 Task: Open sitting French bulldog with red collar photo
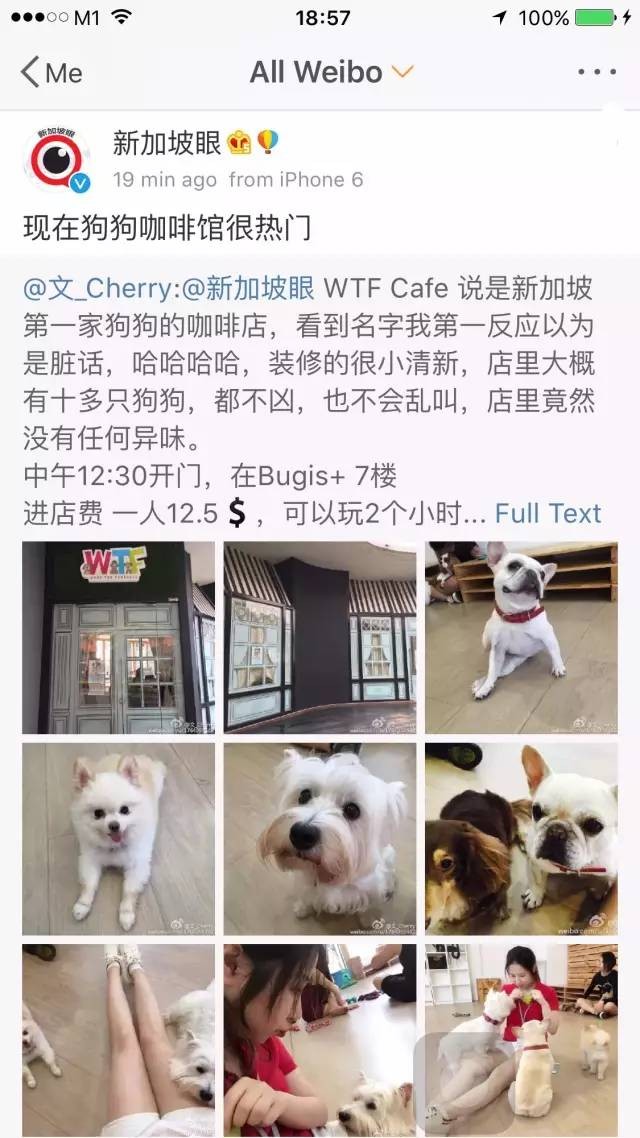521,637
